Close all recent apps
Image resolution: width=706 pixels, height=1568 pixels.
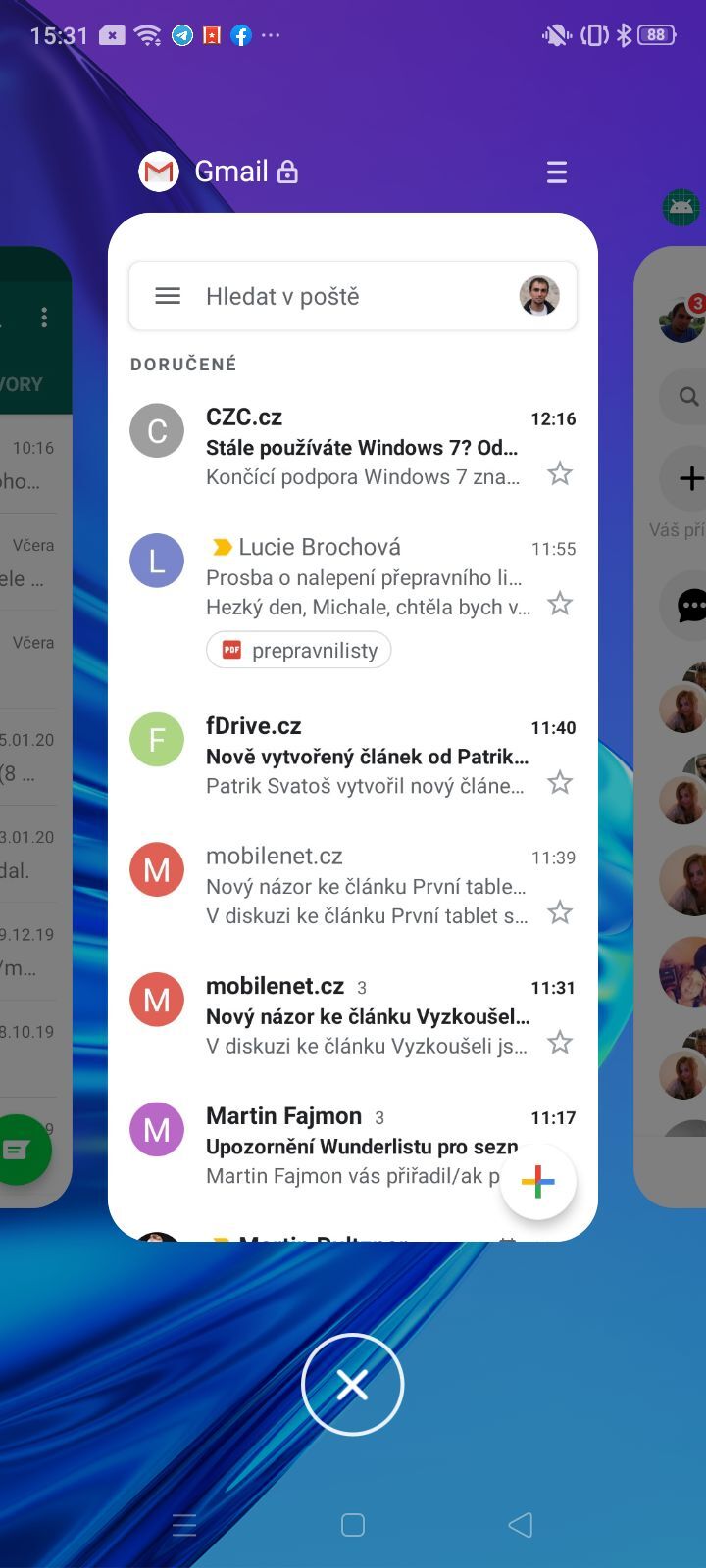pos(352,1384)
